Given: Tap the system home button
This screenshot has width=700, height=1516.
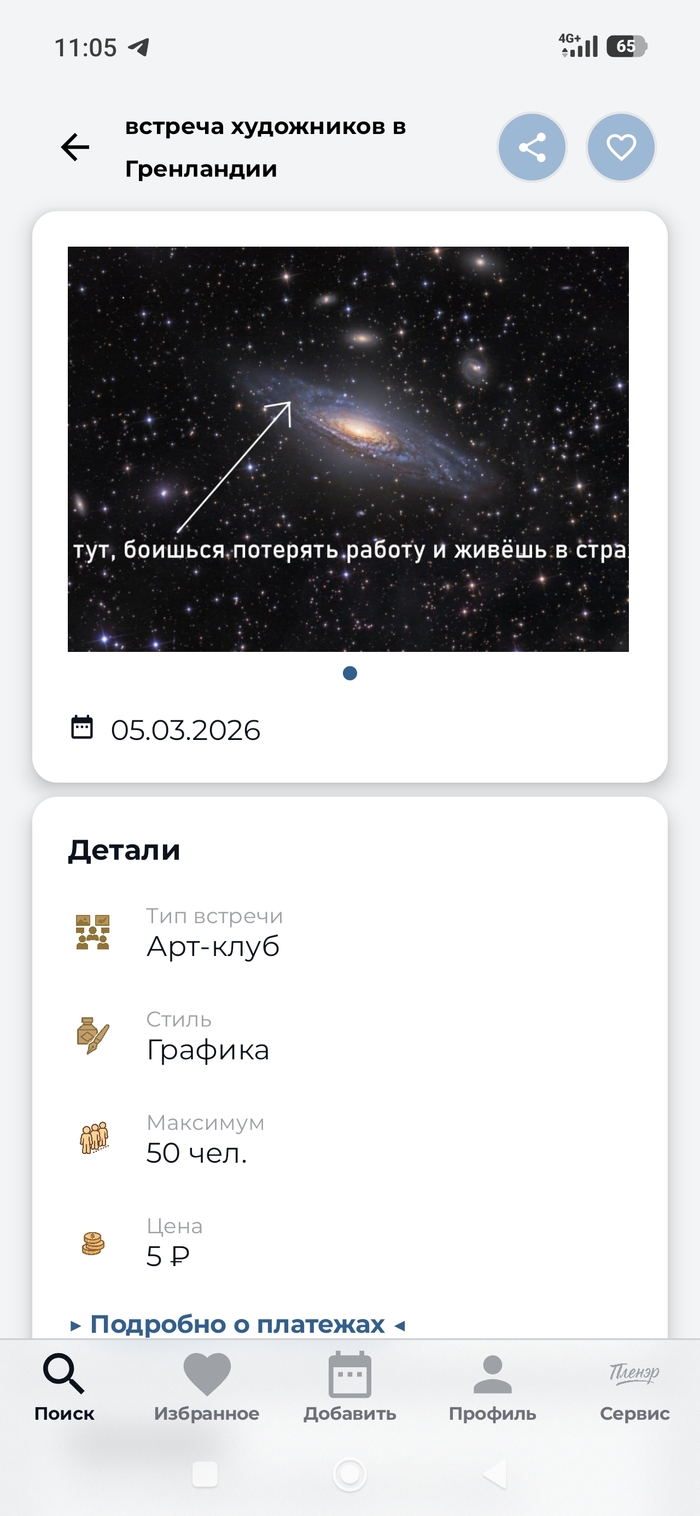Looking at the screenshot, I should [x=350, y=1474].
